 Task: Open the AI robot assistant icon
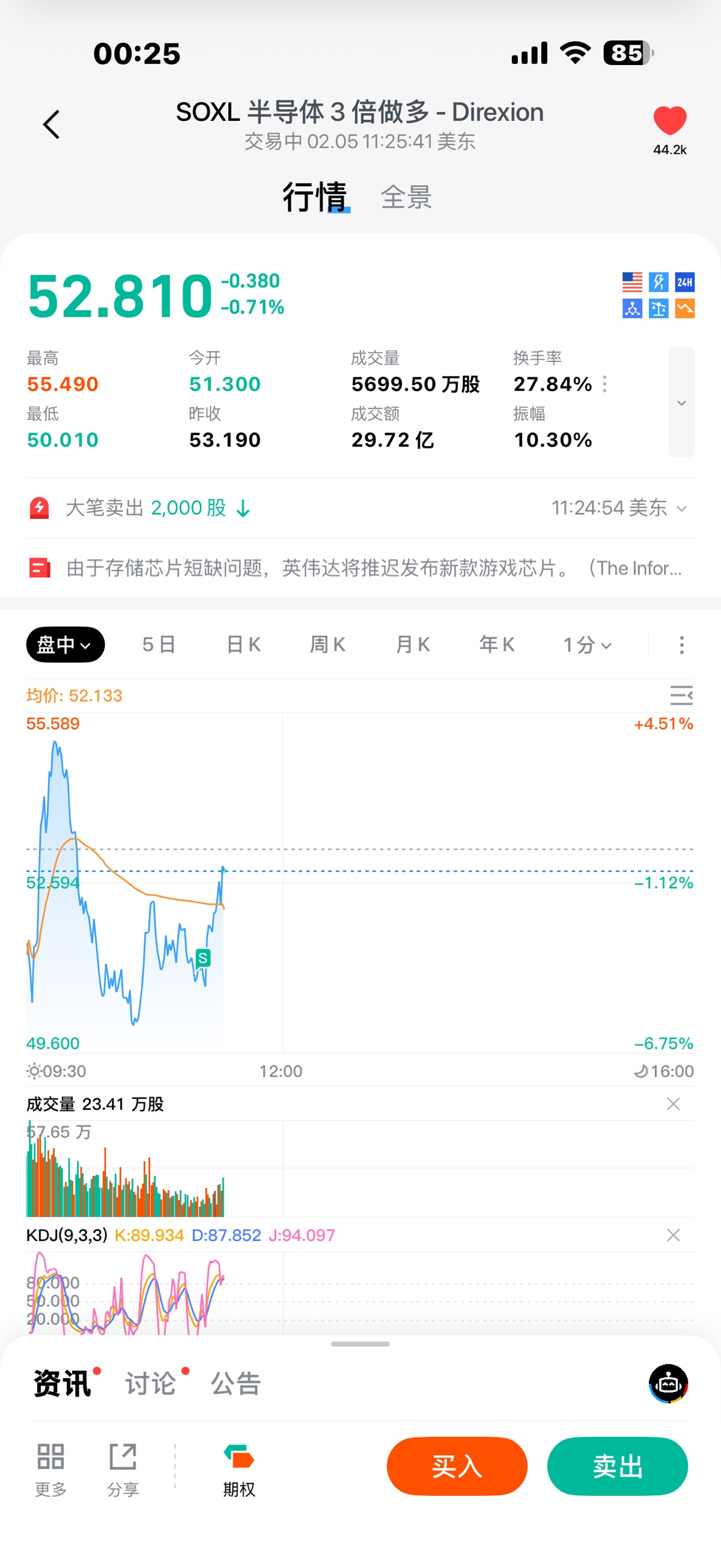(668, 1383)
